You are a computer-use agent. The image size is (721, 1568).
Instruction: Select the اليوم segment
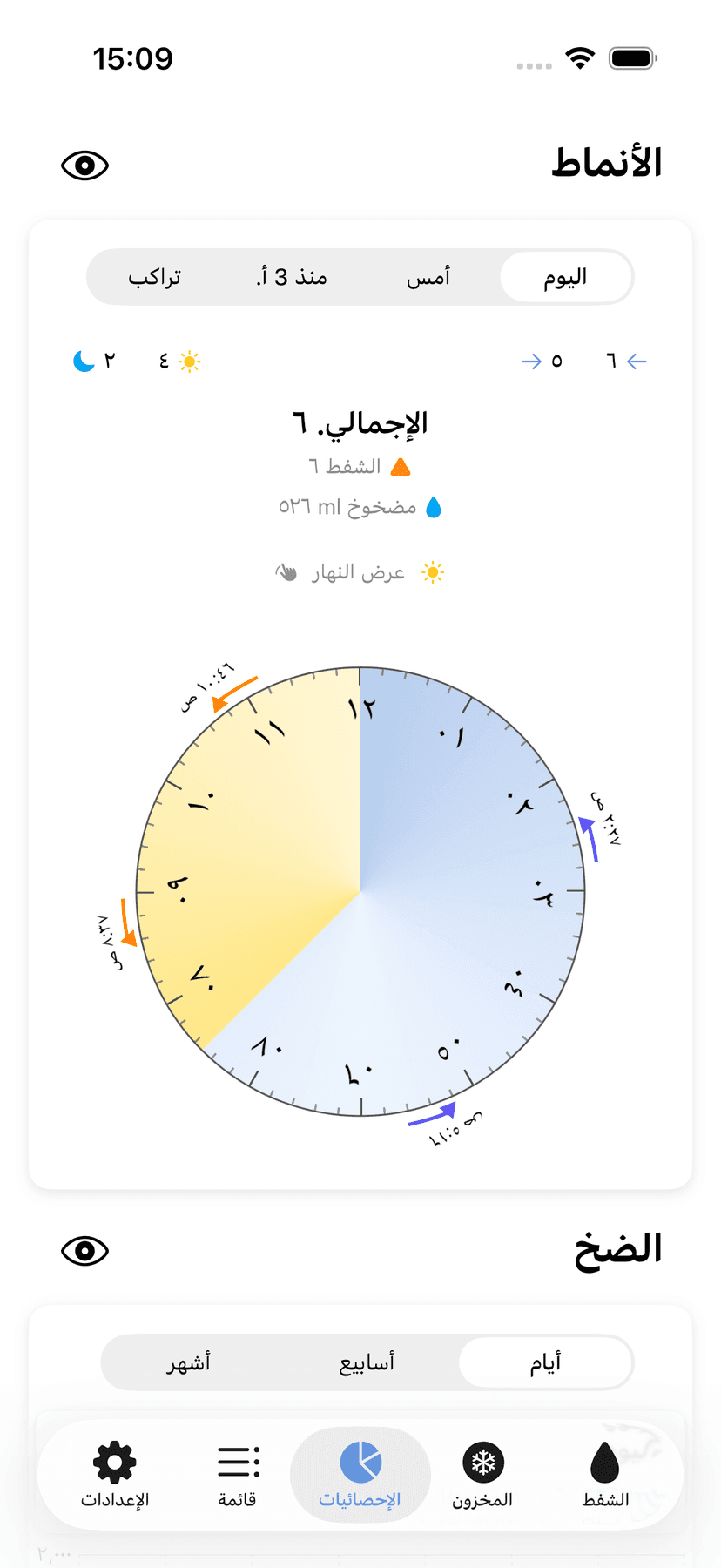565,277
